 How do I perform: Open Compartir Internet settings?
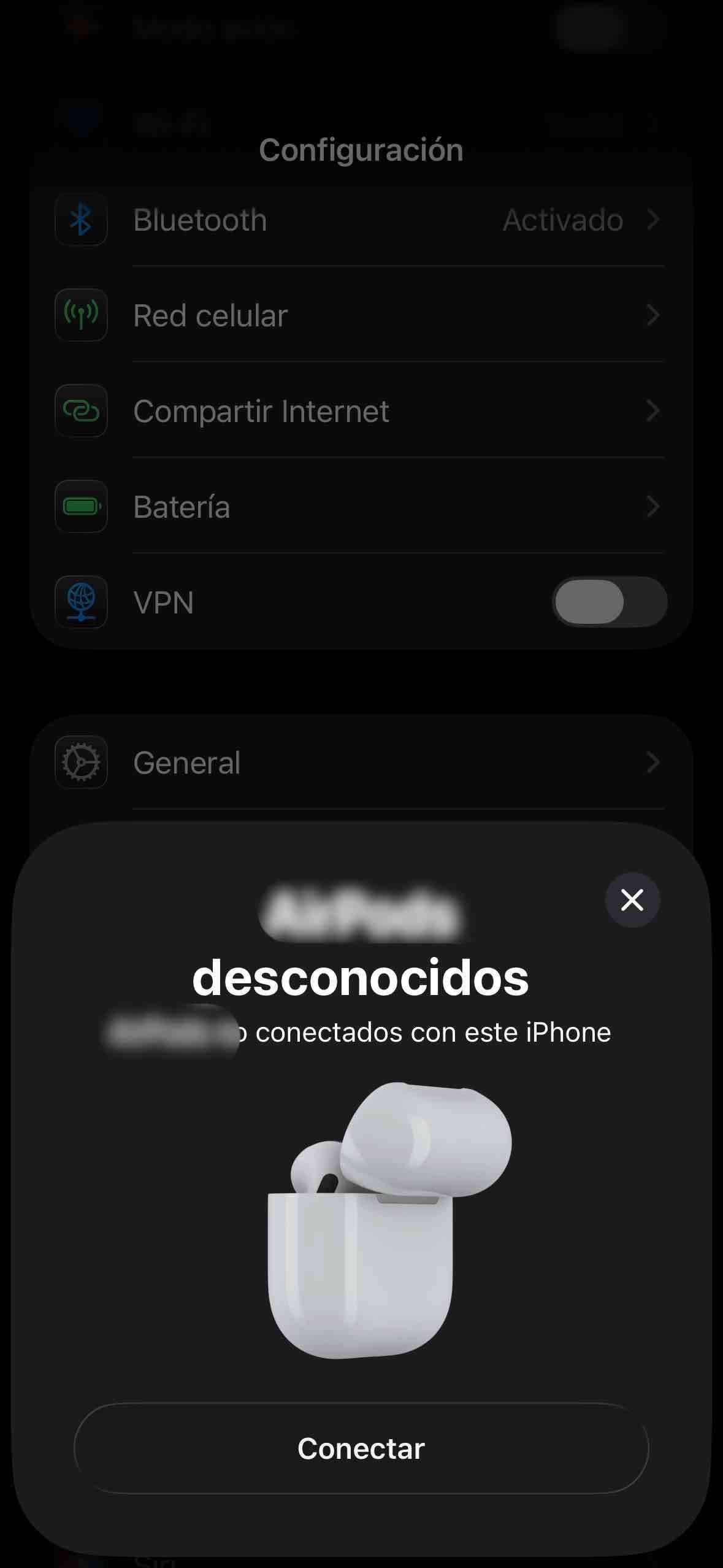pyautogui.click(x=361, y=411)
